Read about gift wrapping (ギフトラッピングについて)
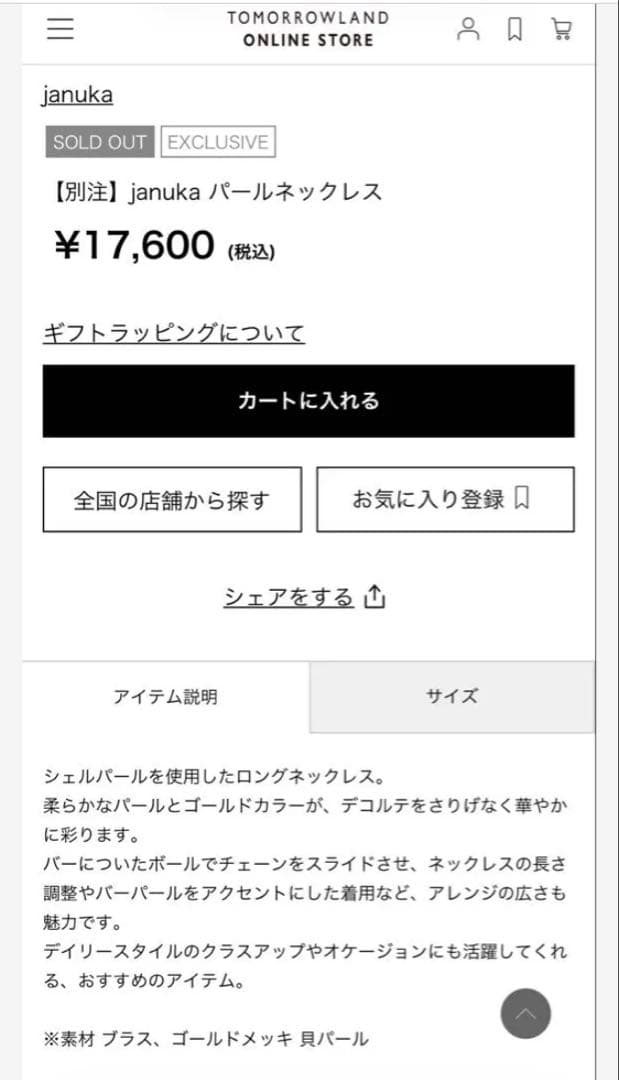This screenshot has width=619, height=1080. pyautogui.click(x=173, y=334)
